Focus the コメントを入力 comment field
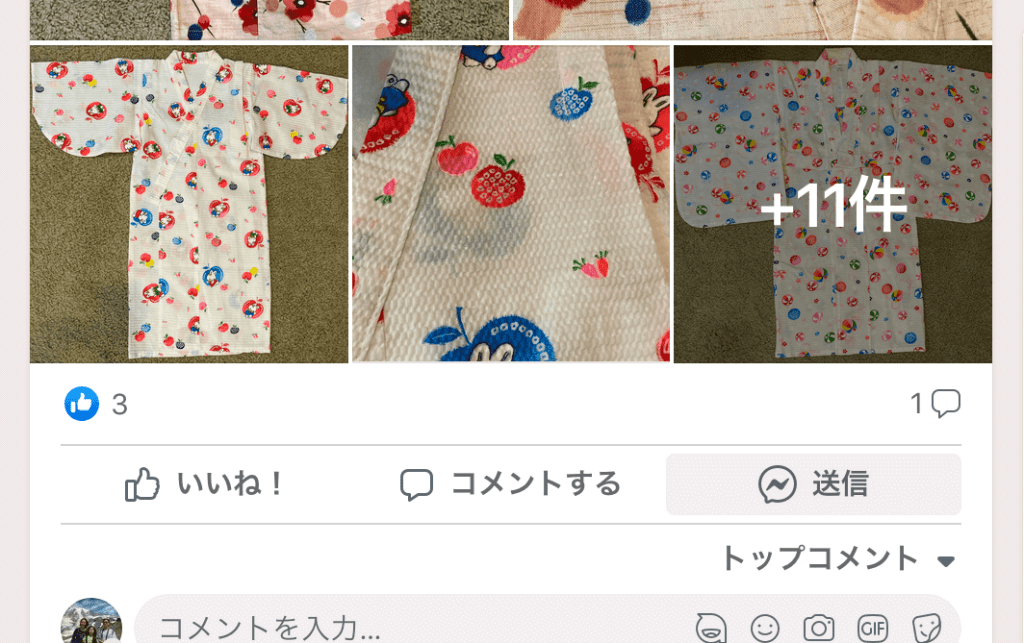This screenshot has width=1024, height=643. tap(400, 628)
